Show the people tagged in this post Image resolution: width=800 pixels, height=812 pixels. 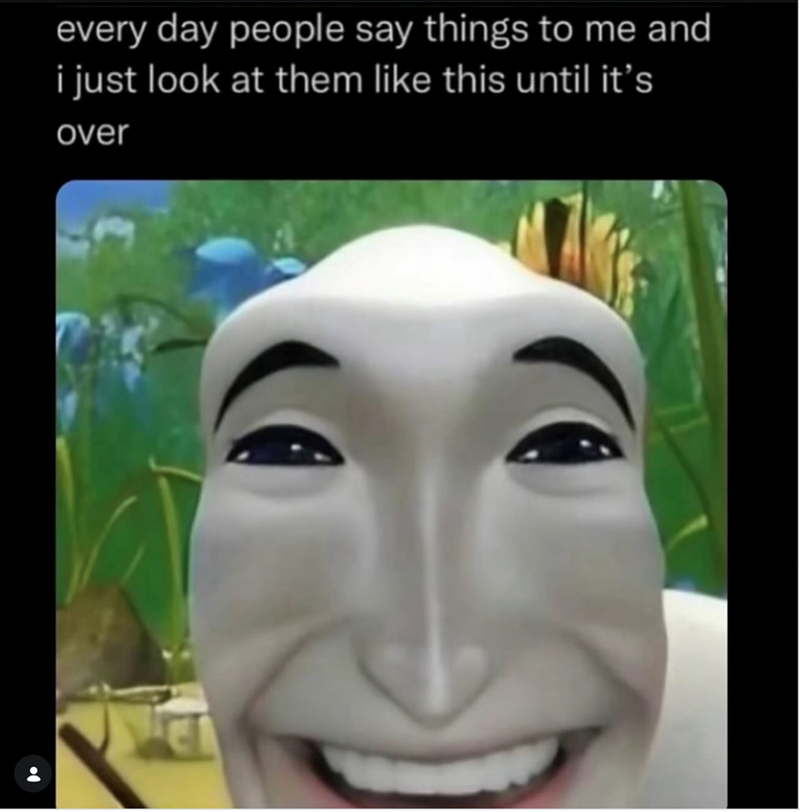(x=33, y=772)
